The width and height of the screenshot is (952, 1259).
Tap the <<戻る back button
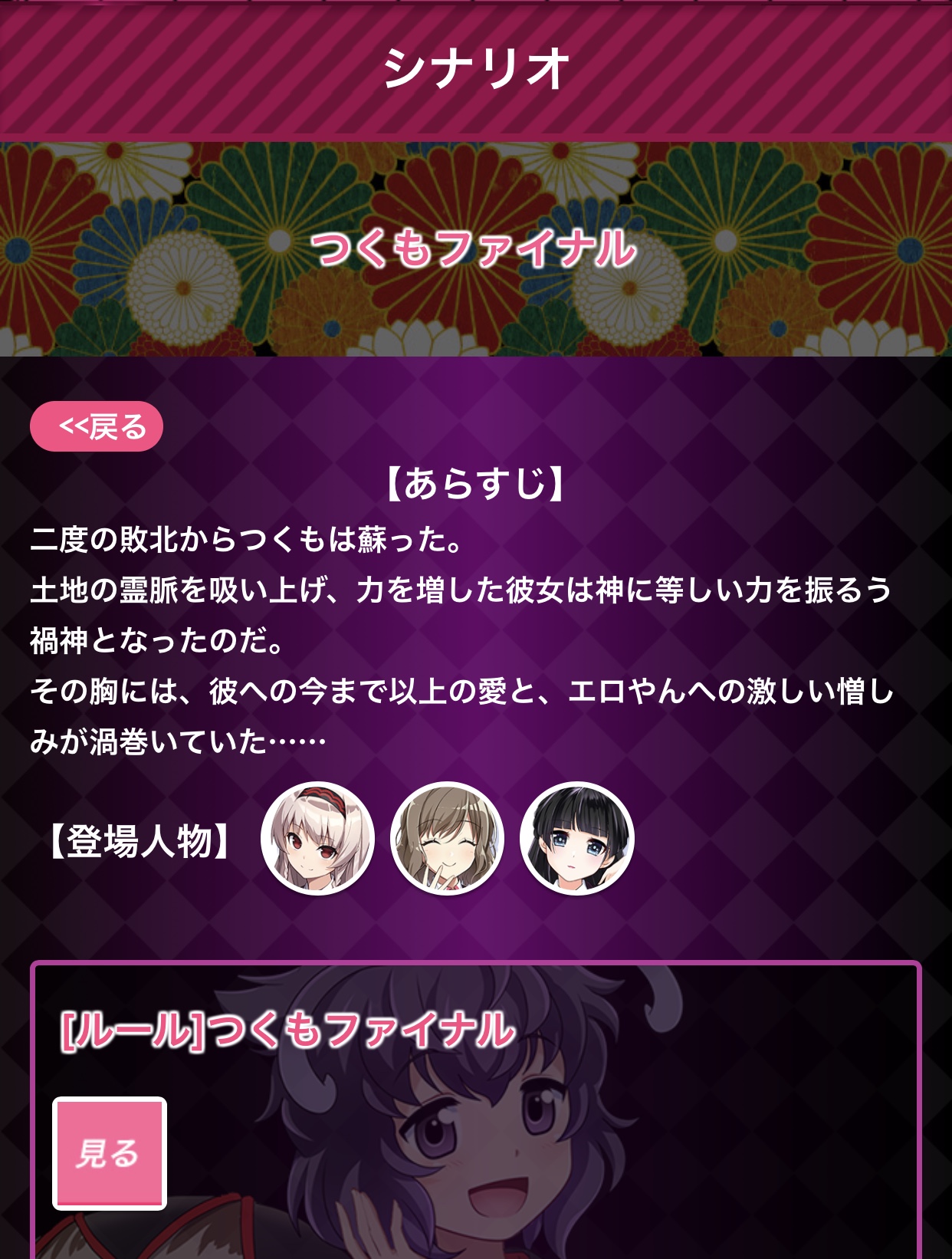pyautogui.click(x=97, y=426)
